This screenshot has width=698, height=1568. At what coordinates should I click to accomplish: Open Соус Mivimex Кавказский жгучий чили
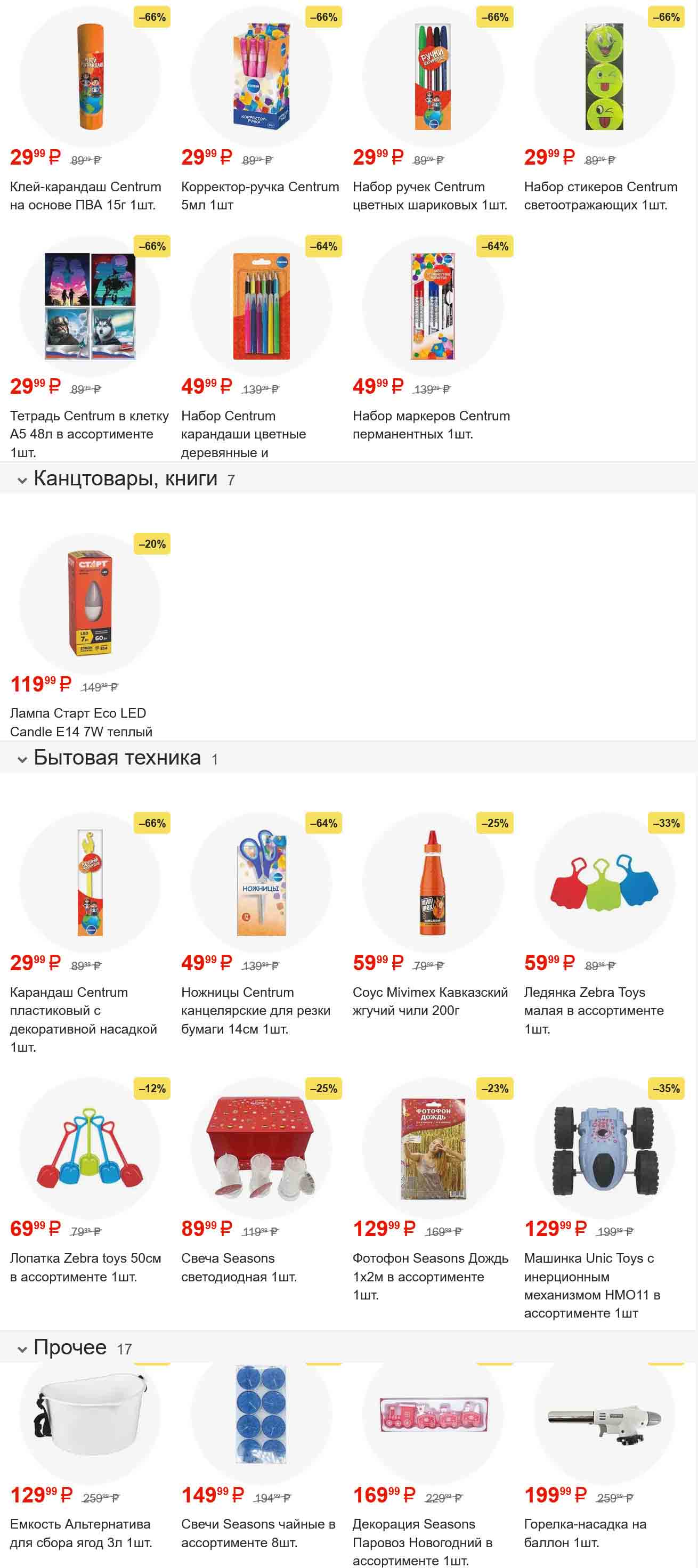click(433, 883)
